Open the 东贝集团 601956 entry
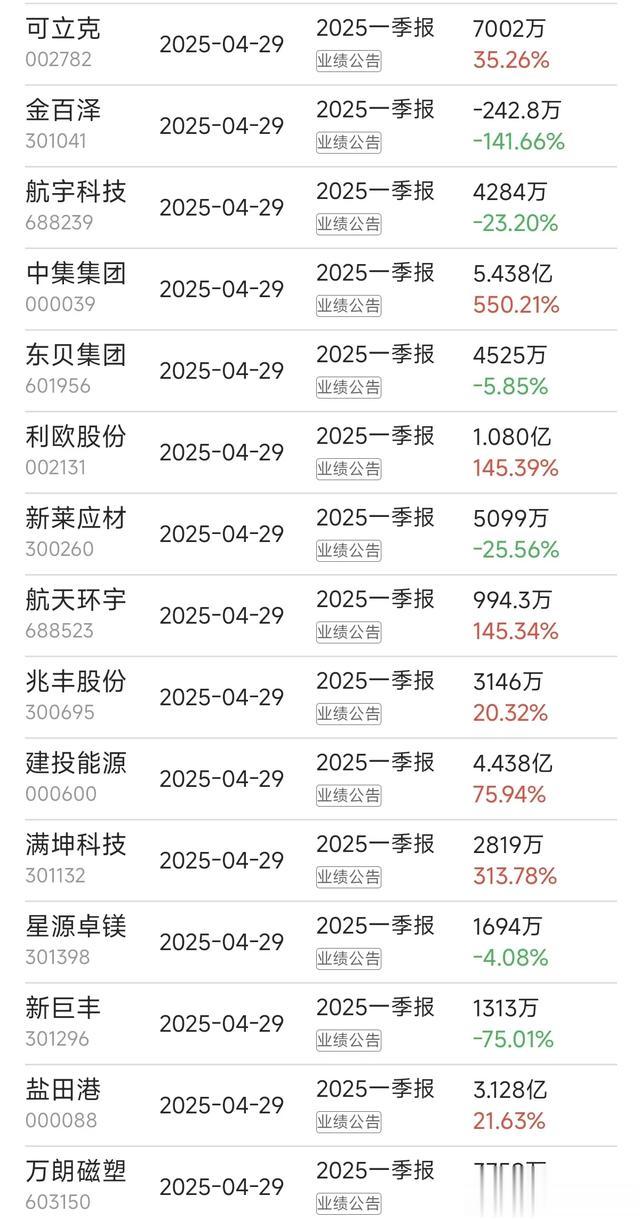The height and width of the screenshot is (1219, 640). [x=320, y=371]
